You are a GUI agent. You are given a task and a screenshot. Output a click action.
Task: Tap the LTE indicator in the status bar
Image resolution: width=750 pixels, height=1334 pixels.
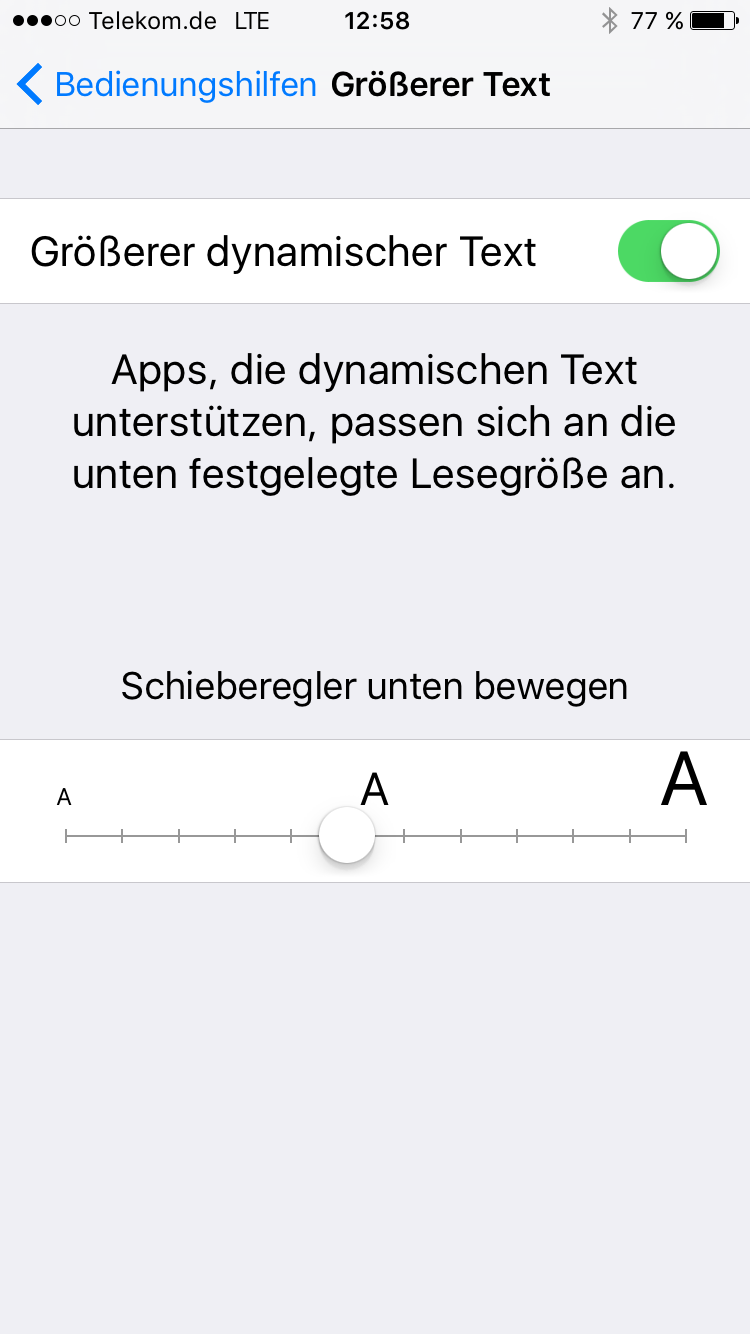pyautogui.click(x=254, y=19)
